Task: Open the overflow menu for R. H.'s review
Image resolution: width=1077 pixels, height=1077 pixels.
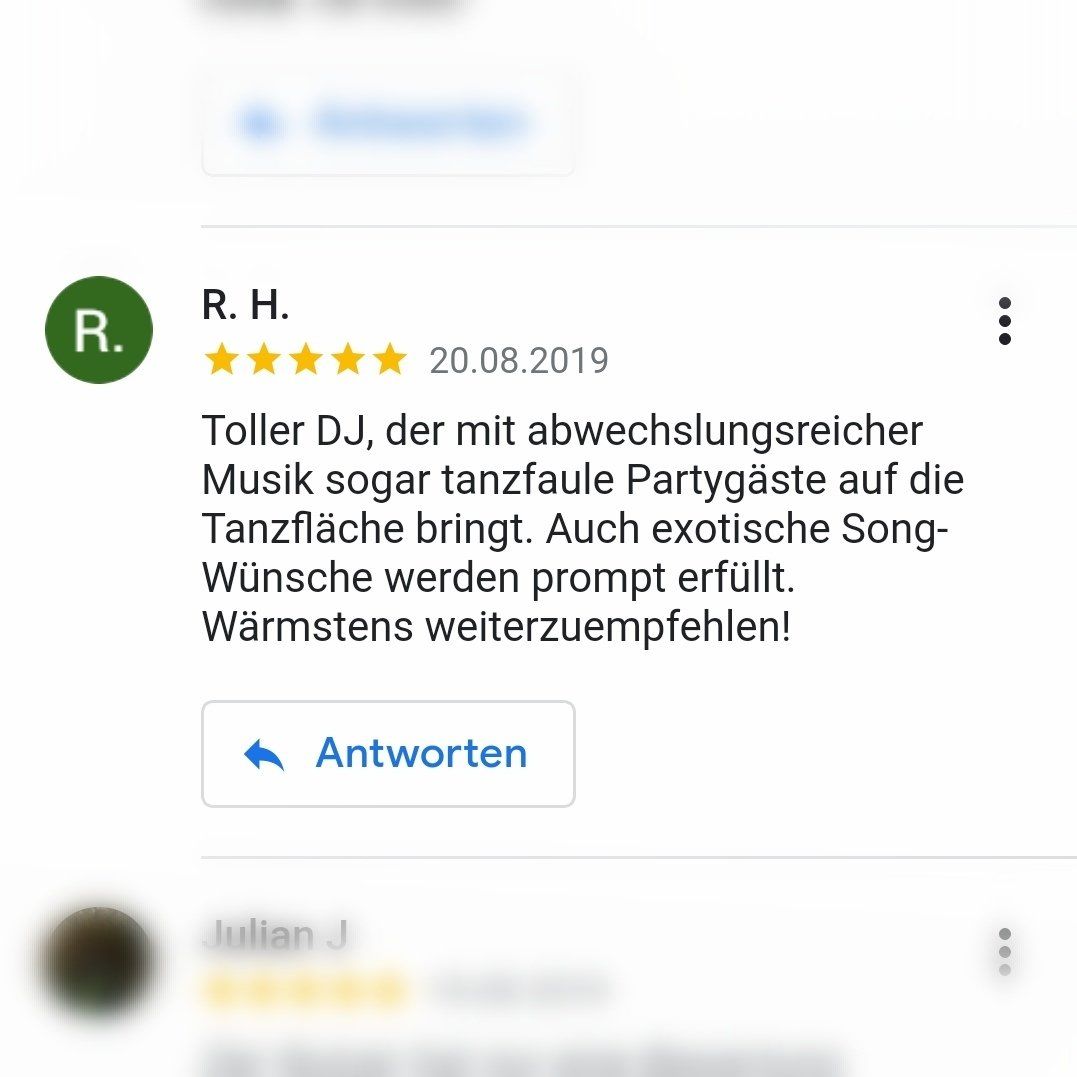Action: click(x=1004, y=322)
